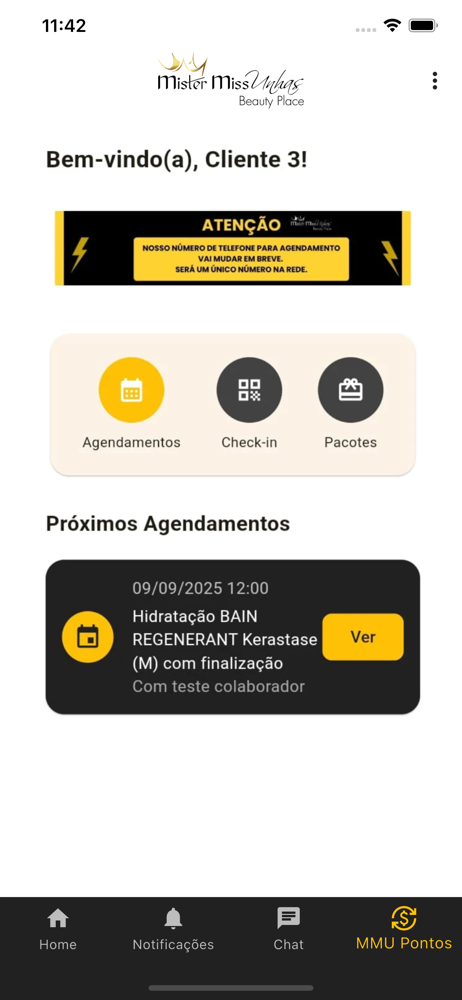Viewport: 462px width, 1000px height.
Task: Switch to the Chat tab
Action: [288, 930]
